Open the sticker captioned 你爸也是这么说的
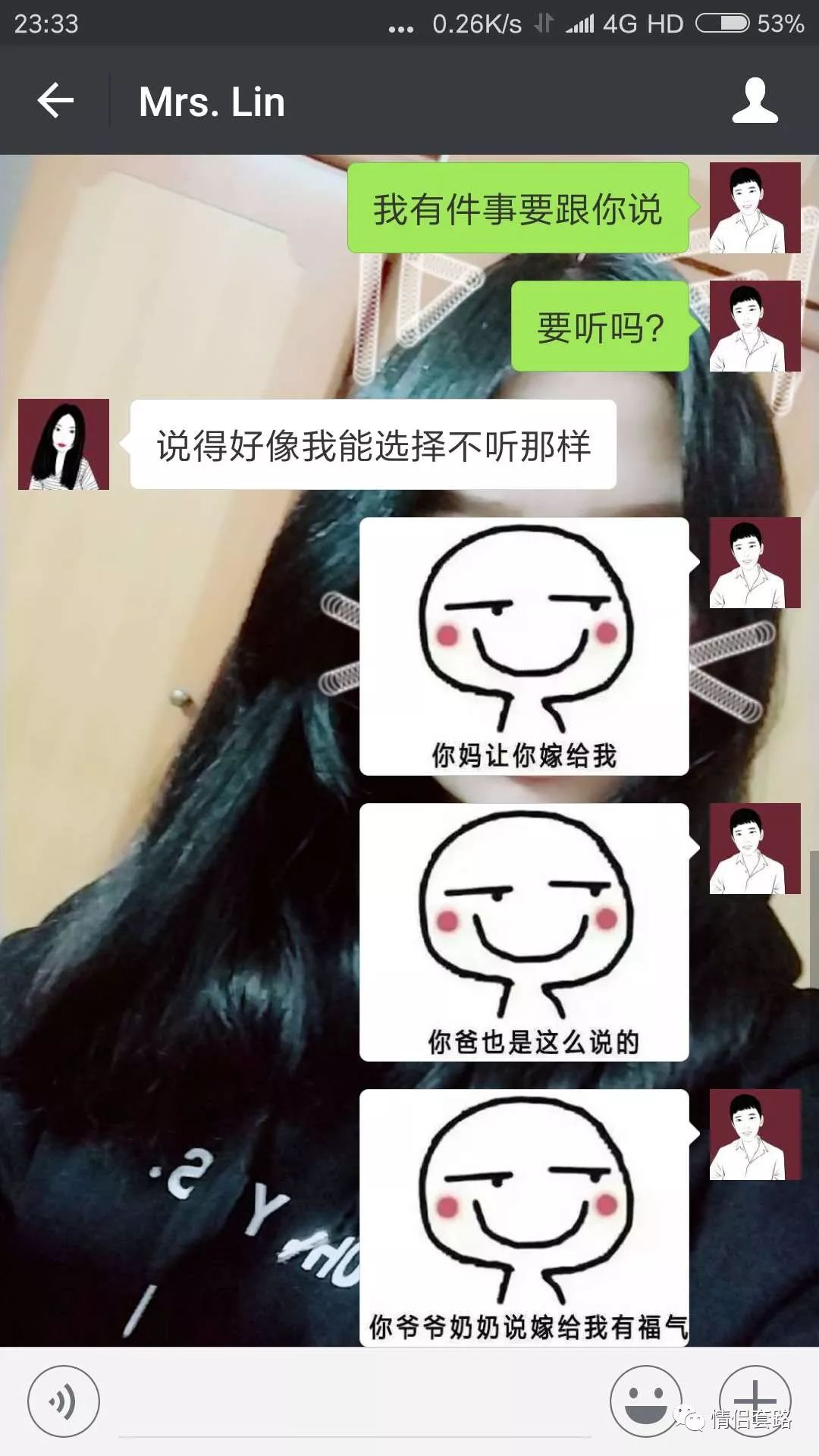The image size is (819, 1456). [x=524, y=932]
